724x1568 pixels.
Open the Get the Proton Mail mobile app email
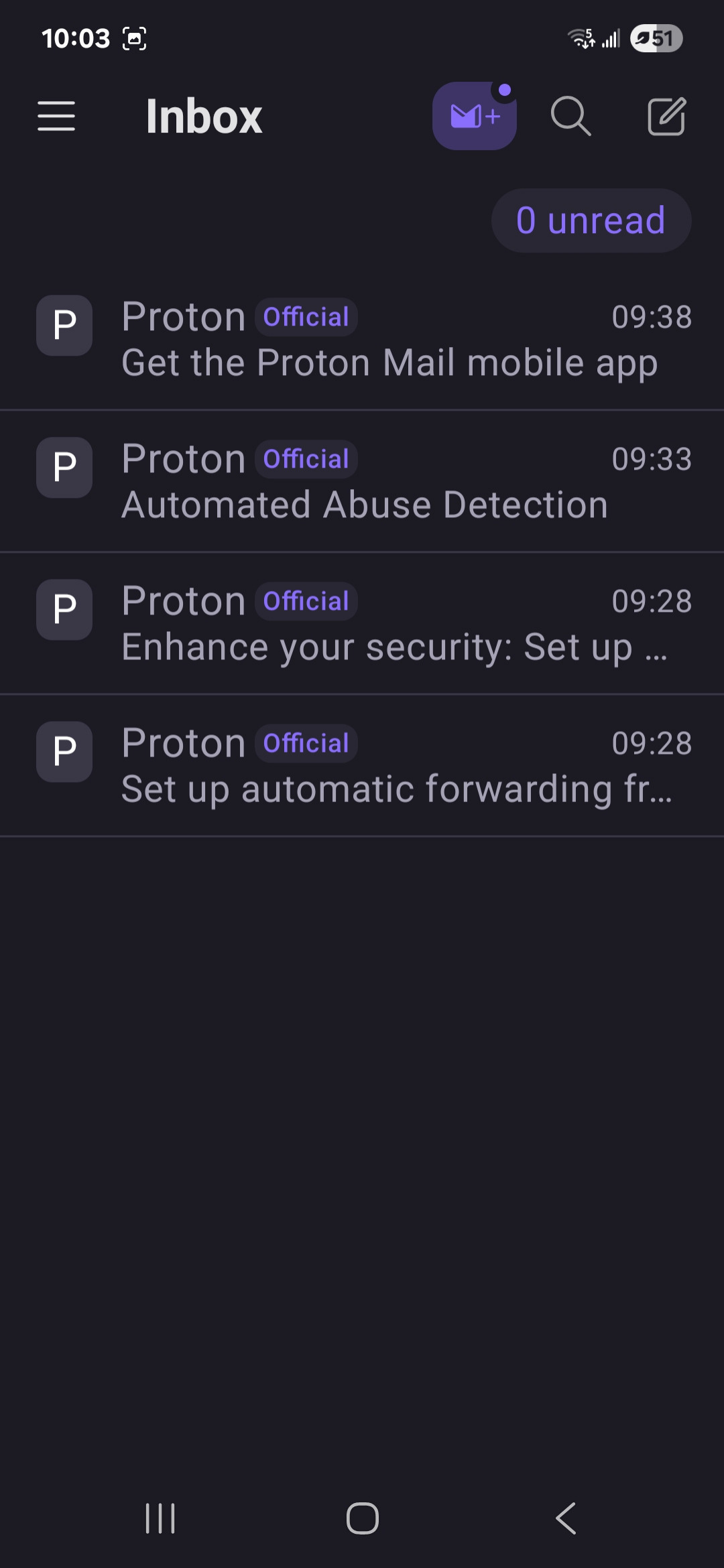pyautogui.click(x=362, y=342)
